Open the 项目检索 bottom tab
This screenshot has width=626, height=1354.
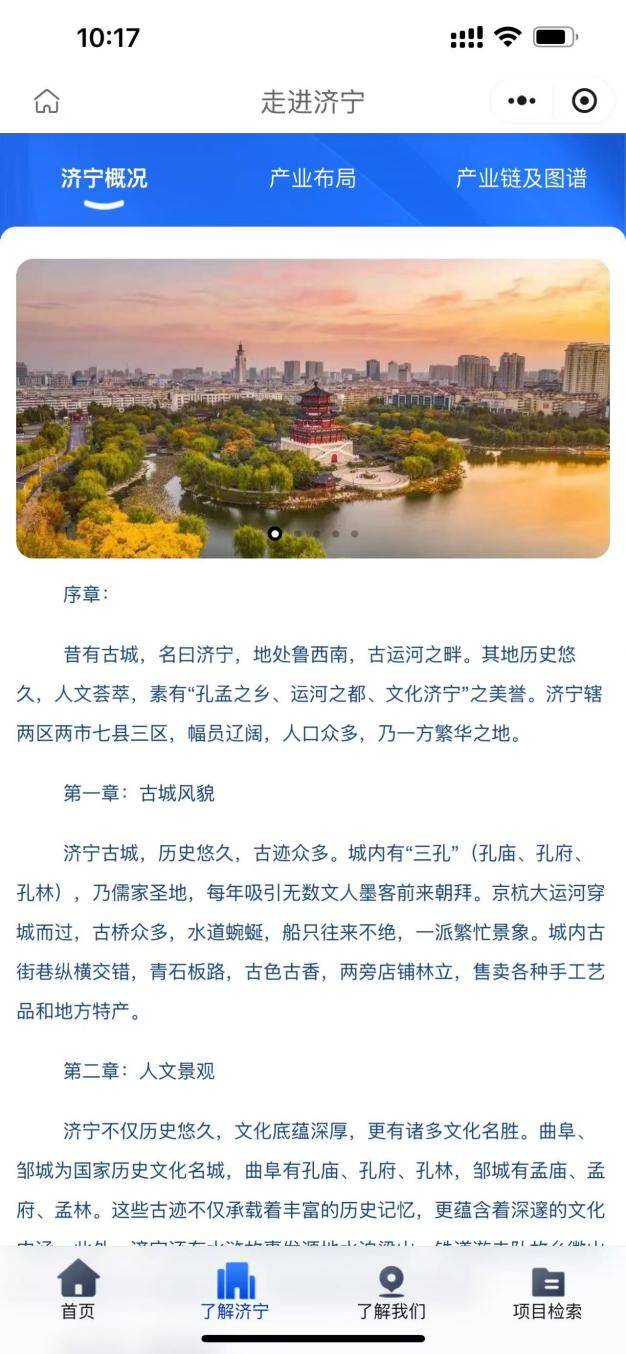[x=547, y=1290]
